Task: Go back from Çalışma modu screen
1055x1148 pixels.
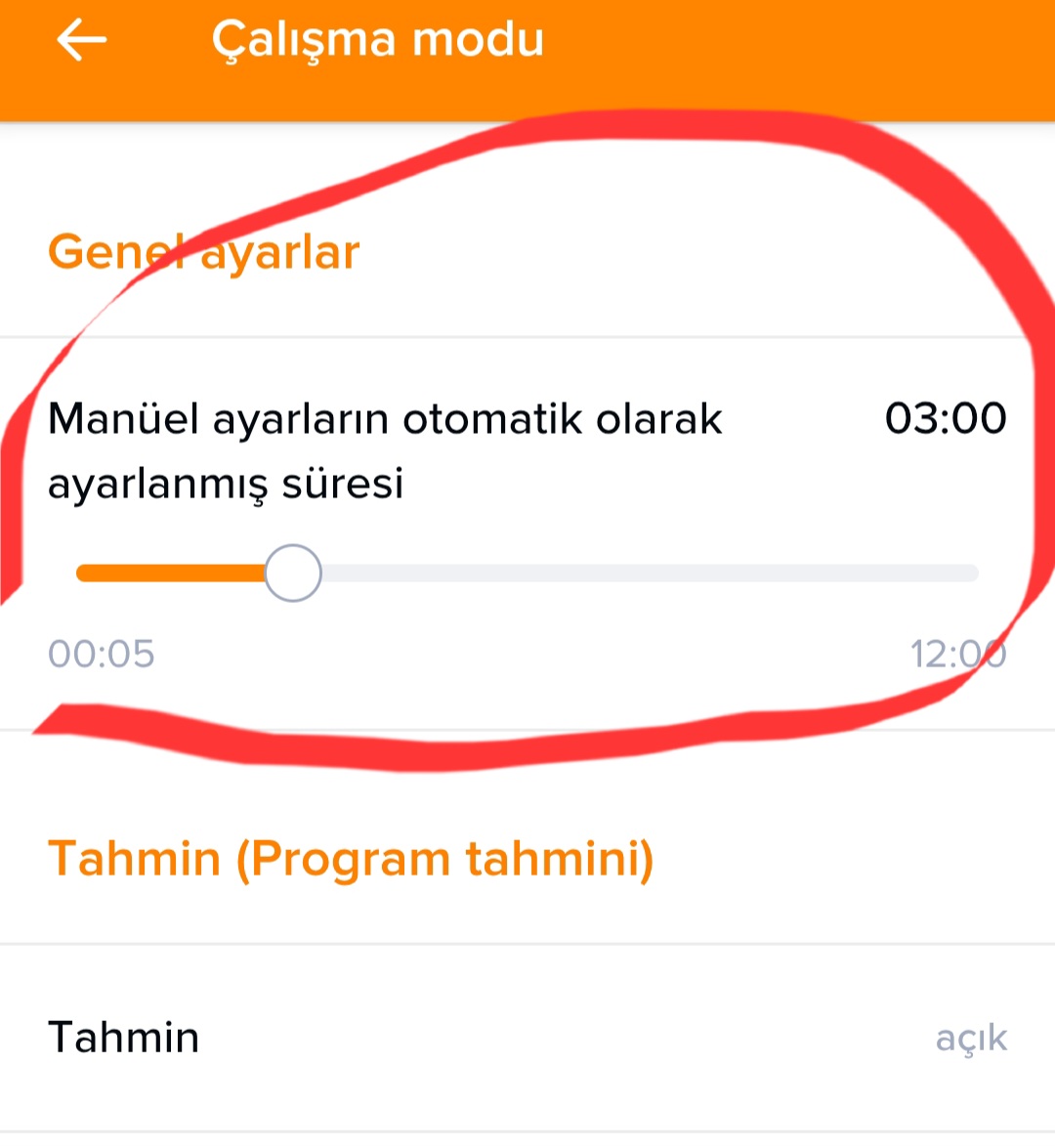Action: [x=81, y=40]
